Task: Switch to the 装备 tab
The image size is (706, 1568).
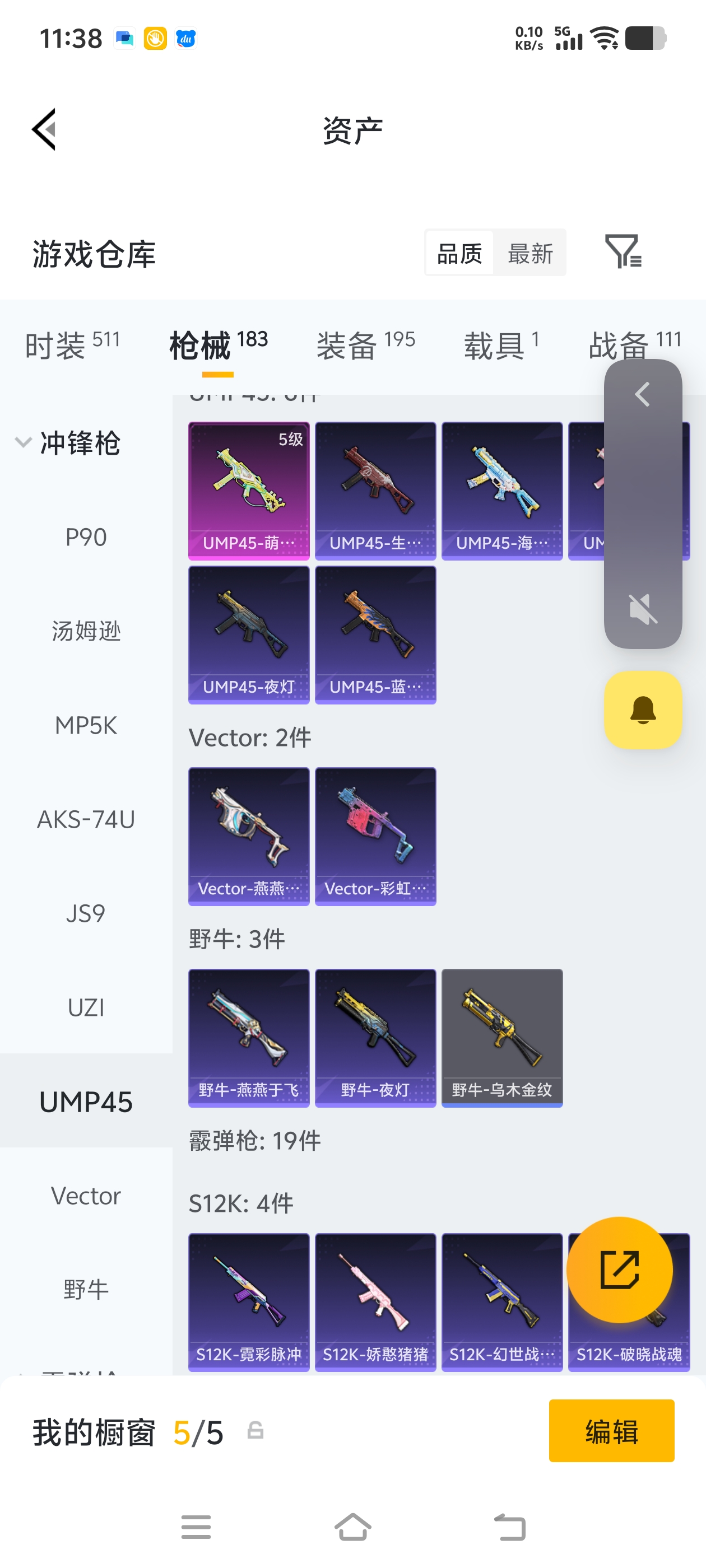Action: click(x=365, y=345)
